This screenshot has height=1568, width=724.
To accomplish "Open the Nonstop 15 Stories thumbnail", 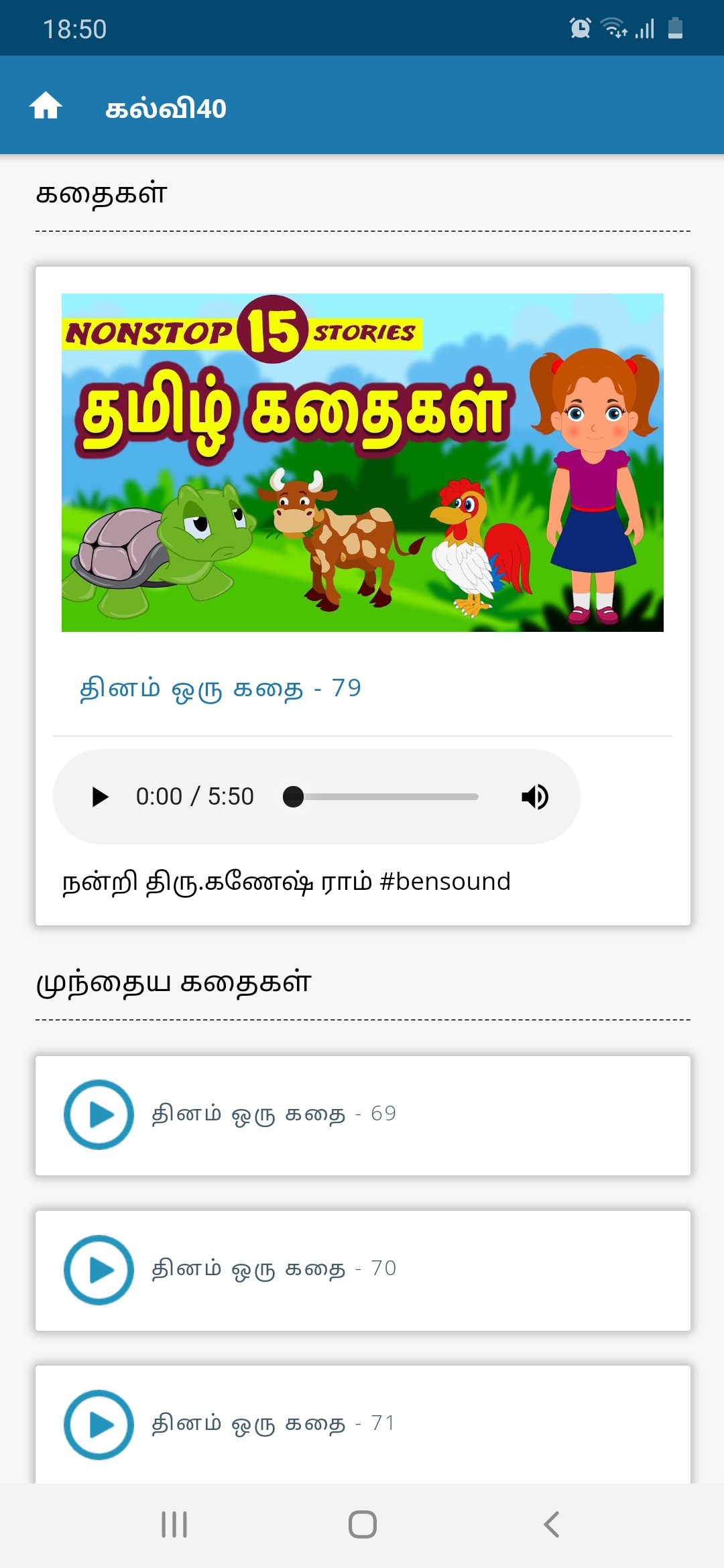I will pyautogui.click(x=363, y=462).
